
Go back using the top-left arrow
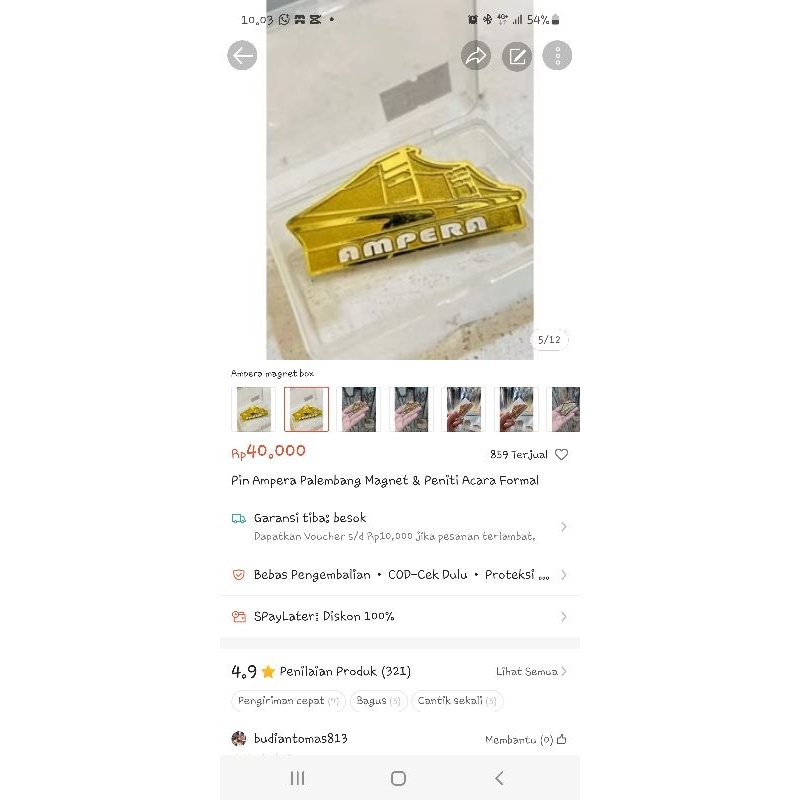tap(242, 55)
